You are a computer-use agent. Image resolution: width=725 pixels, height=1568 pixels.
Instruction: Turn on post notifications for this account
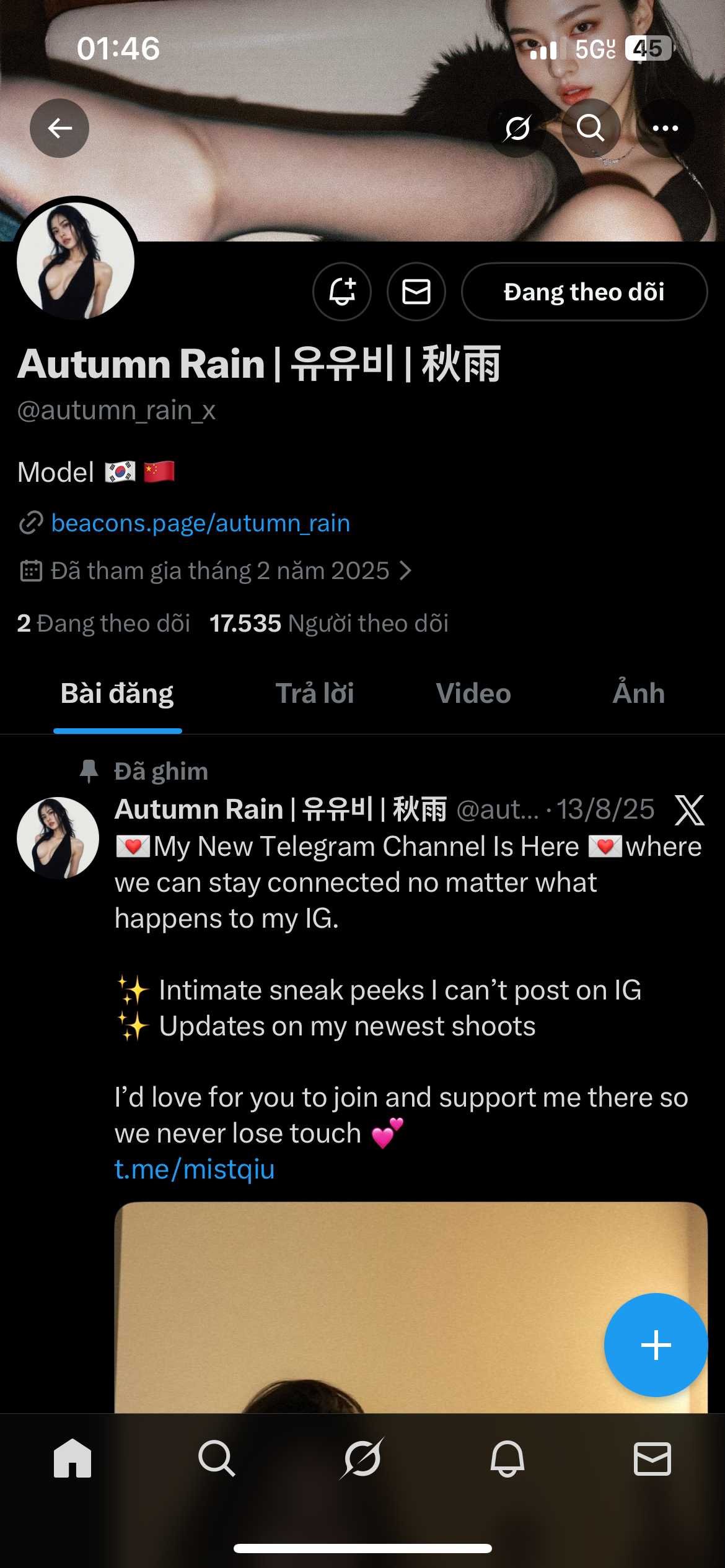342,292
